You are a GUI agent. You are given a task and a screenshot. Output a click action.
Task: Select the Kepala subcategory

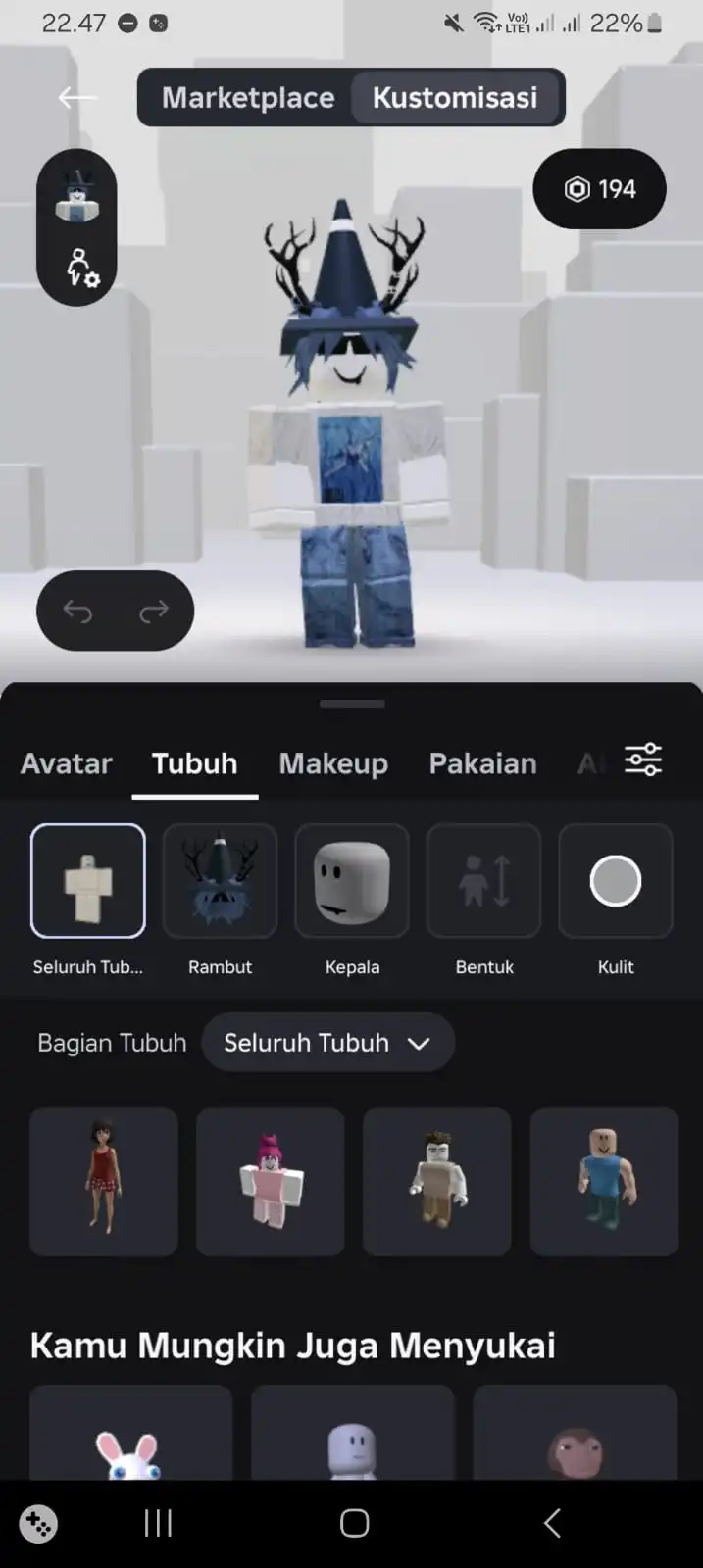tap(352, 882)
